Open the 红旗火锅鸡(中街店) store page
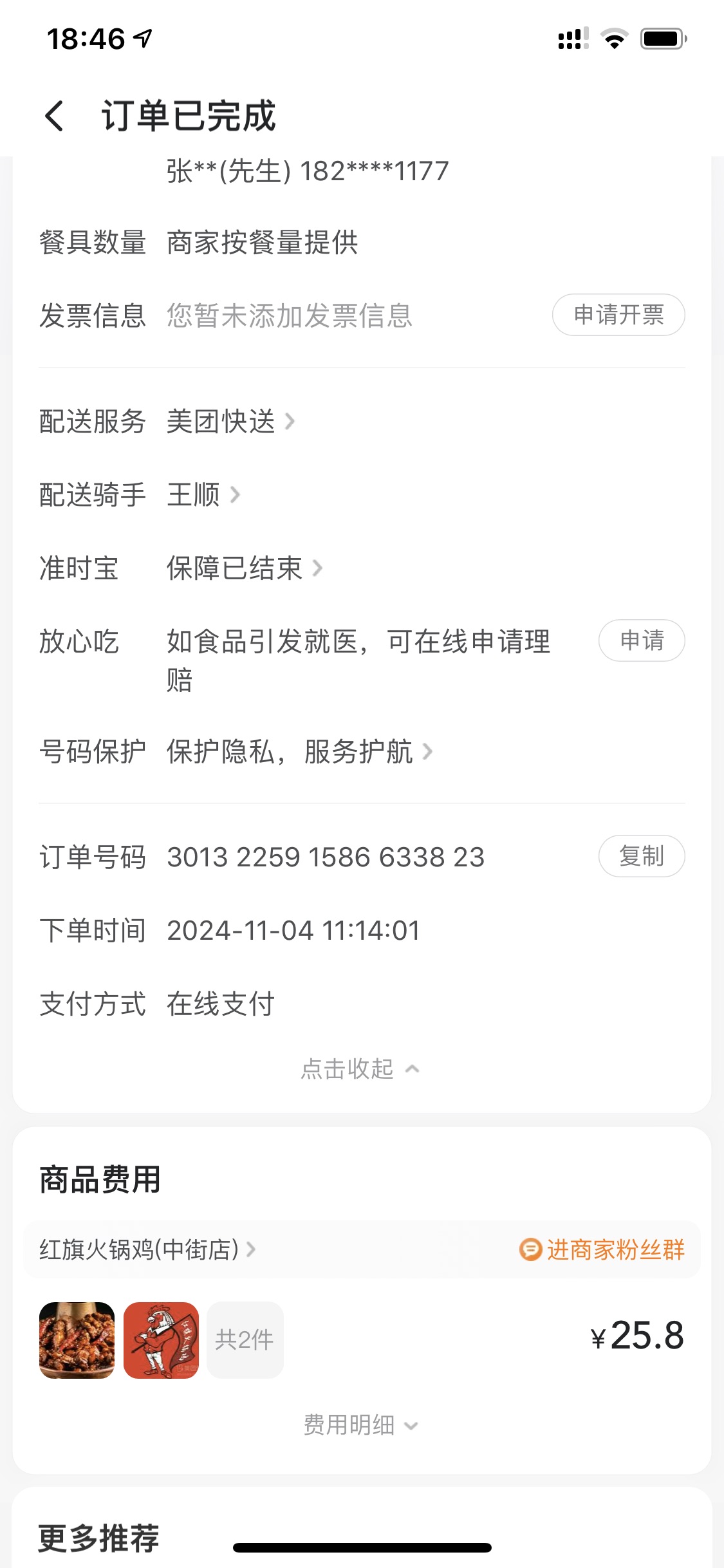The width and height of the screenshot is (724, 1568). click(147, 1249)
